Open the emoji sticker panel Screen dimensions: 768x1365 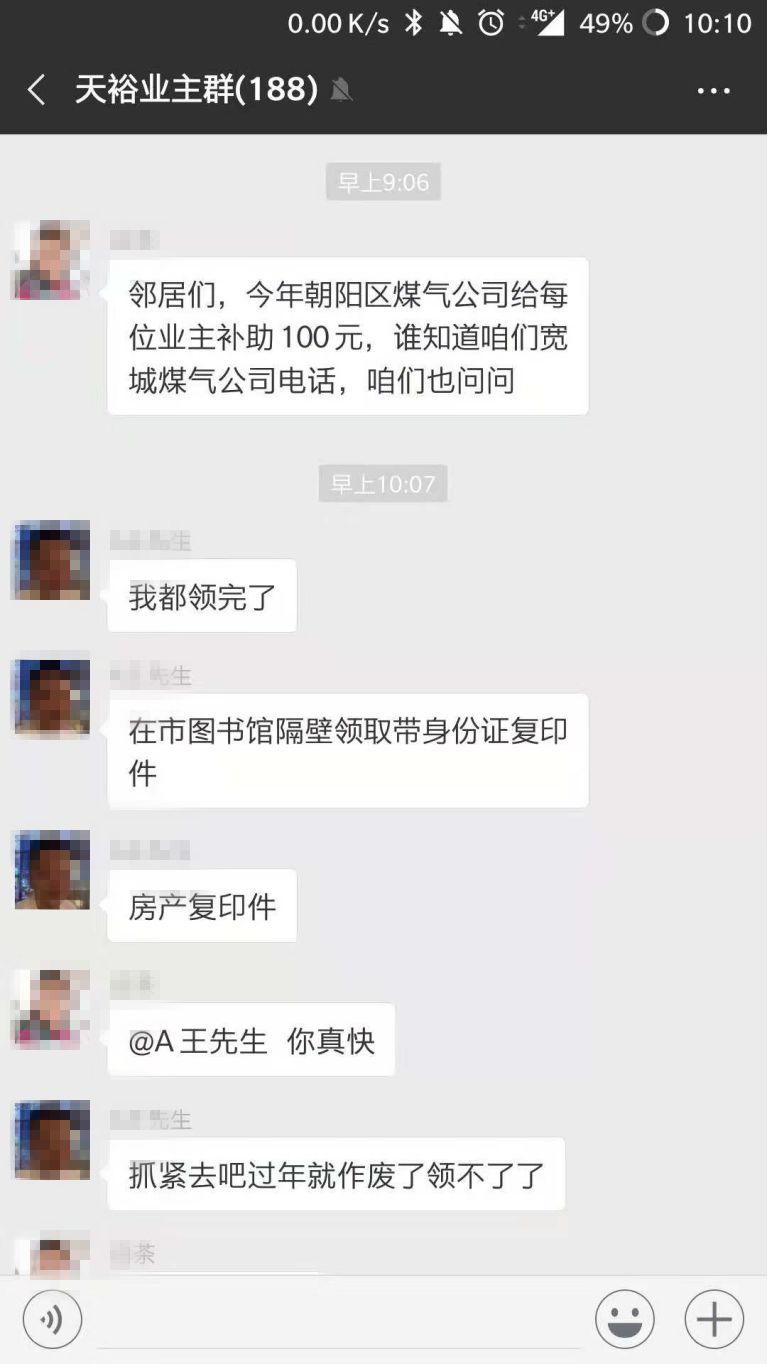625,1320
